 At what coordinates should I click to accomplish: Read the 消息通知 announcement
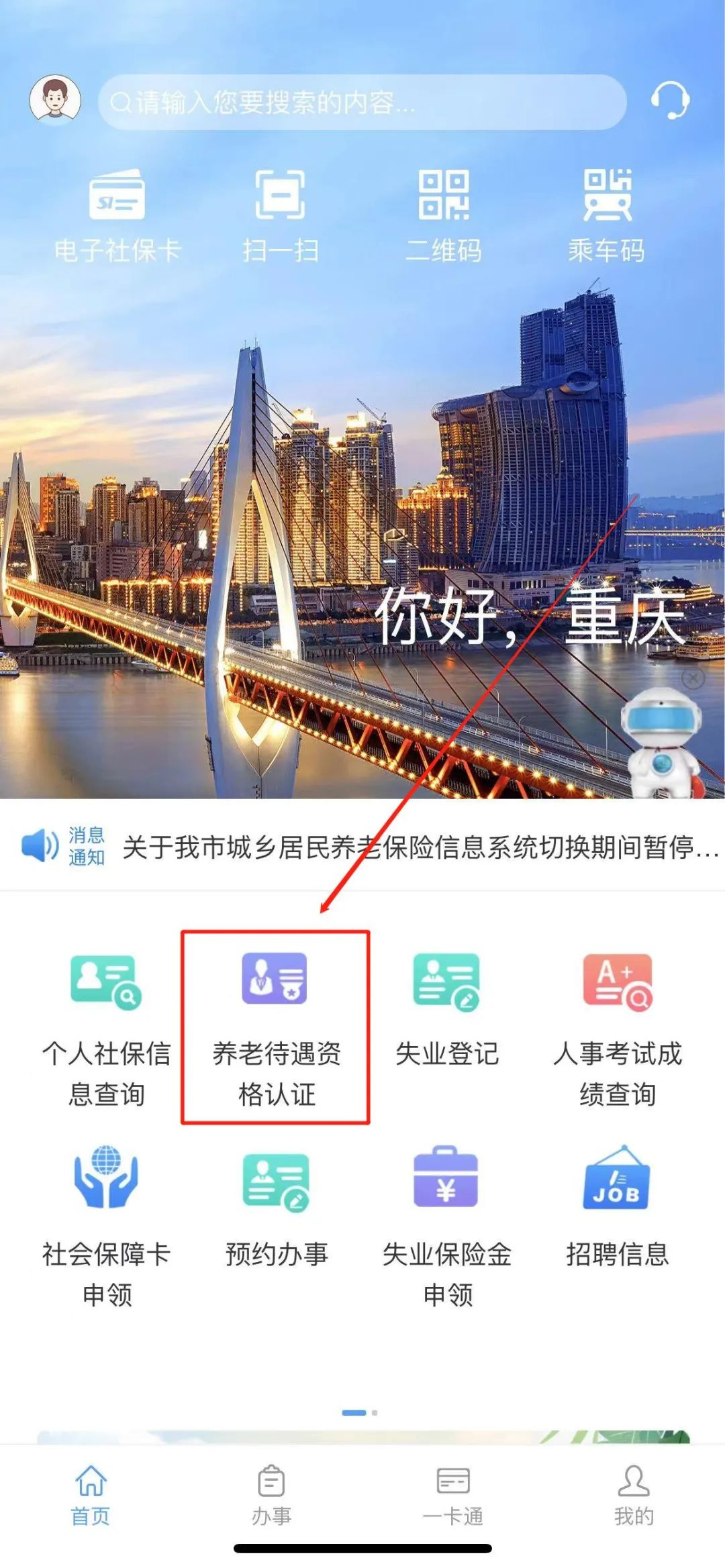420,847
